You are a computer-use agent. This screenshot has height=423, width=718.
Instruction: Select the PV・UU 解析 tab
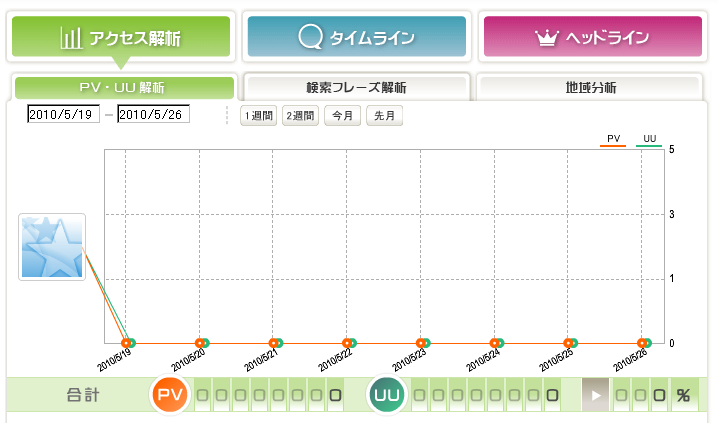124,87
